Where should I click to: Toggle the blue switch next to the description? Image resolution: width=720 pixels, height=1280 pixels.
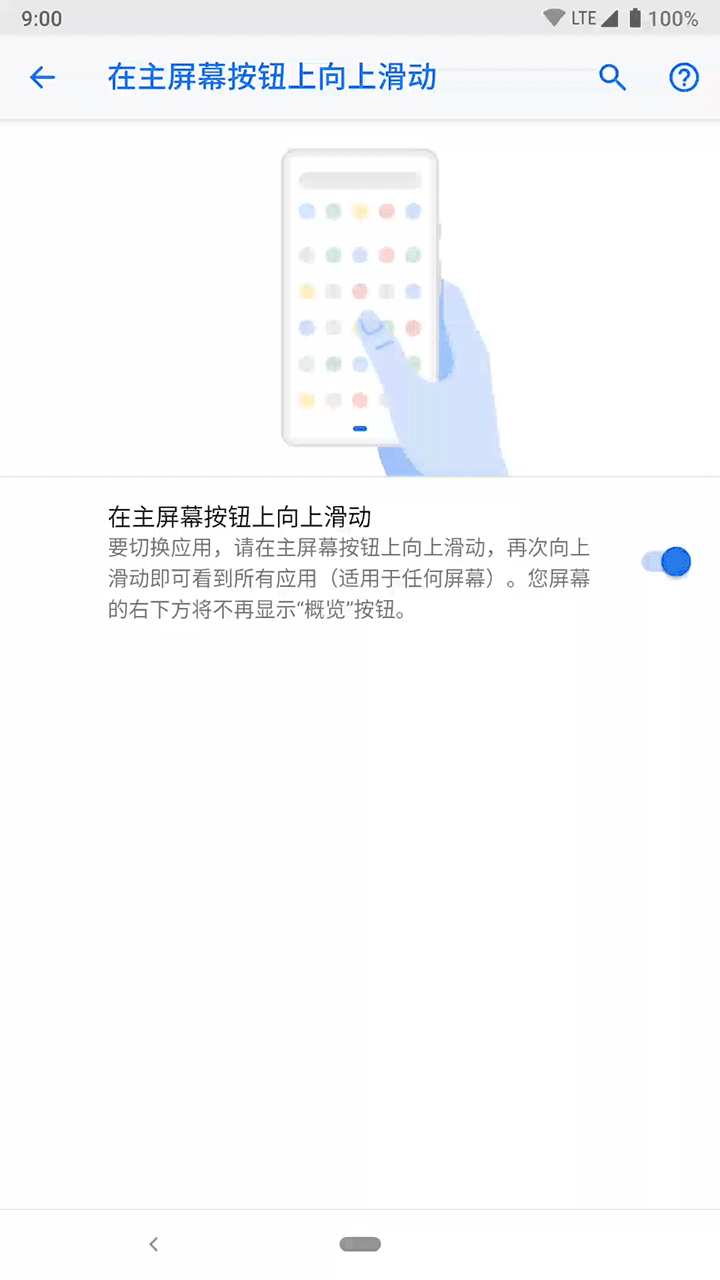(x=665, y=562)
